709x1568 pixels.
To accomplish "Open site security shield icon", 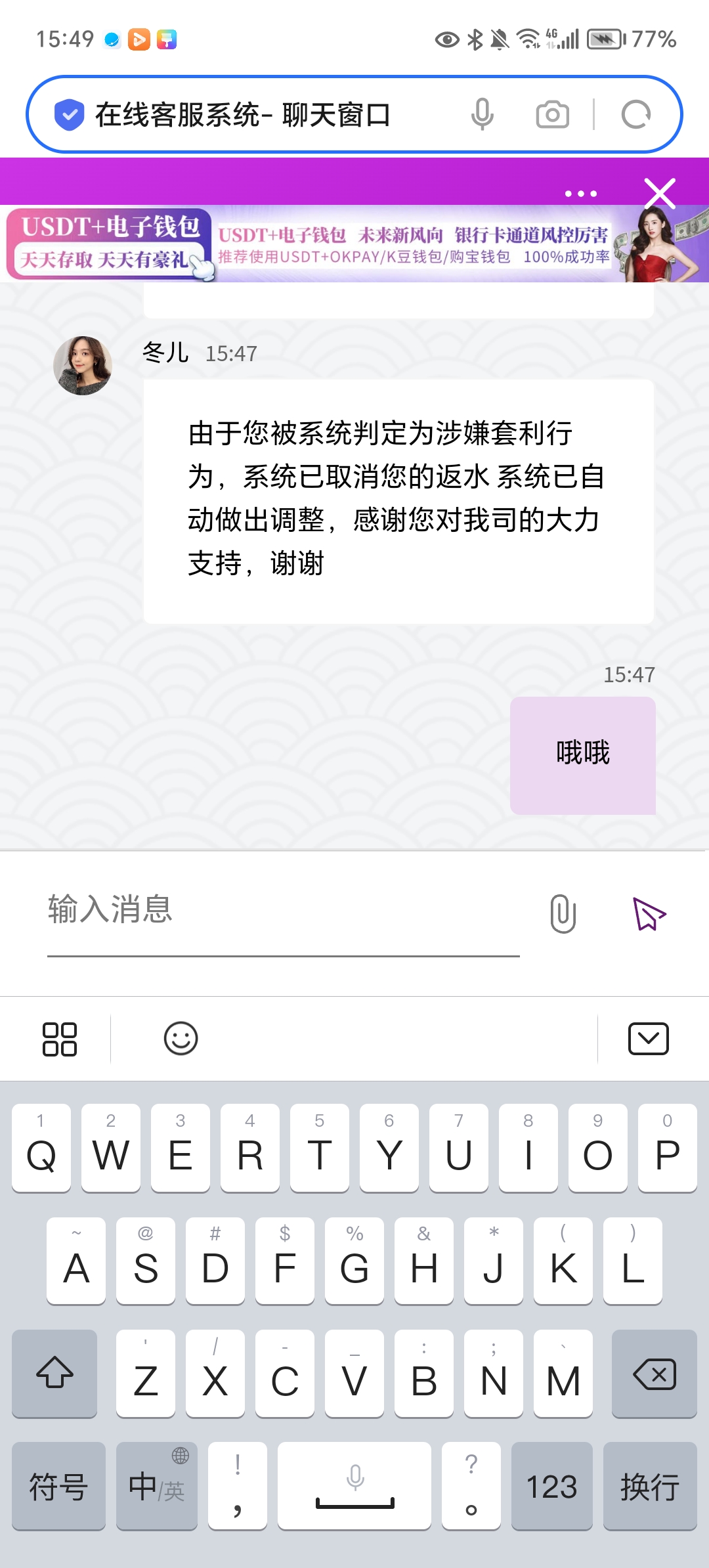I will 69,115.
